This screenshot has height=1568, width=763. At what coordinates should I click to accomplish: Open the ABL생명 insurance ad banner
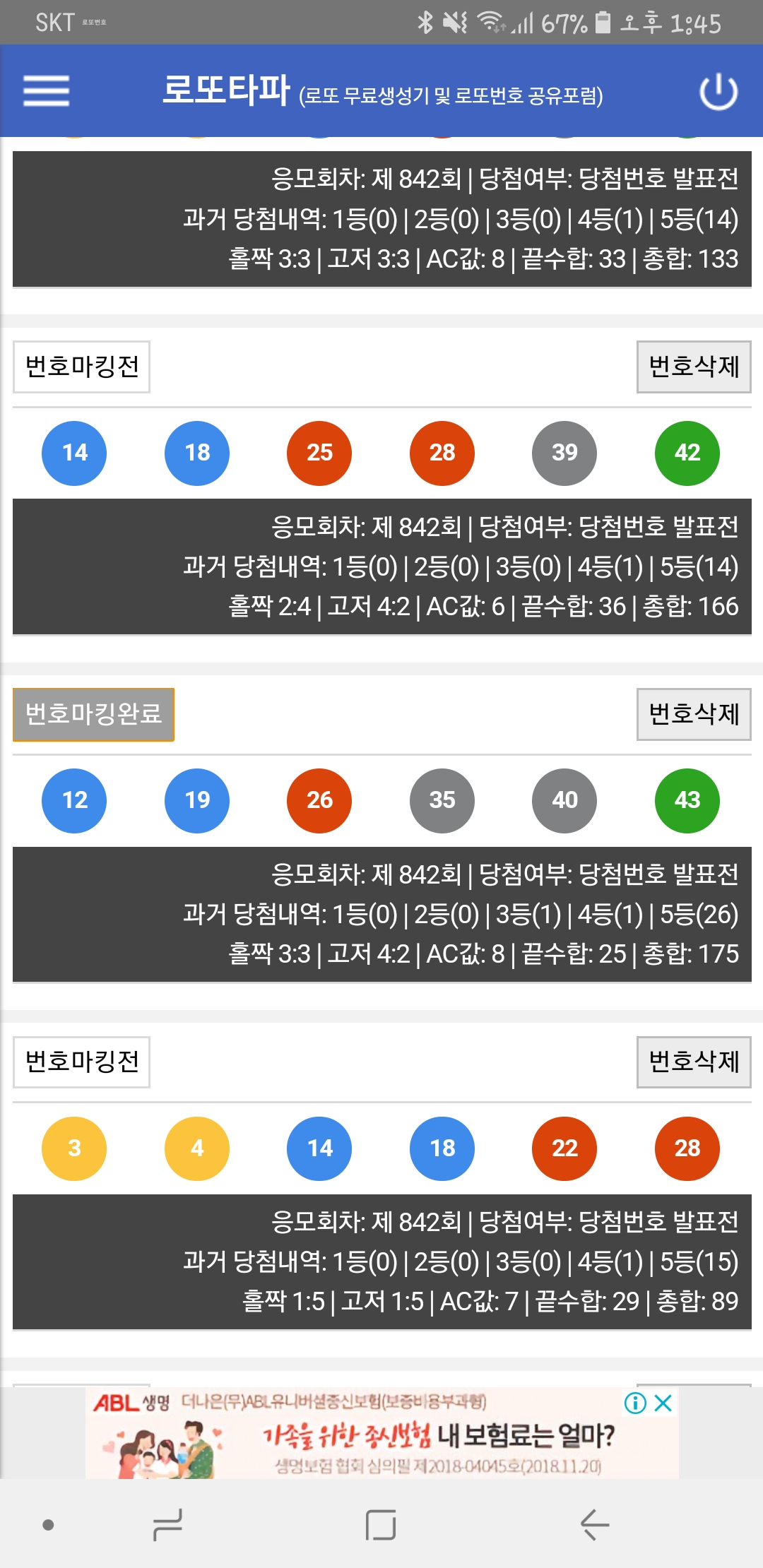381,1434
